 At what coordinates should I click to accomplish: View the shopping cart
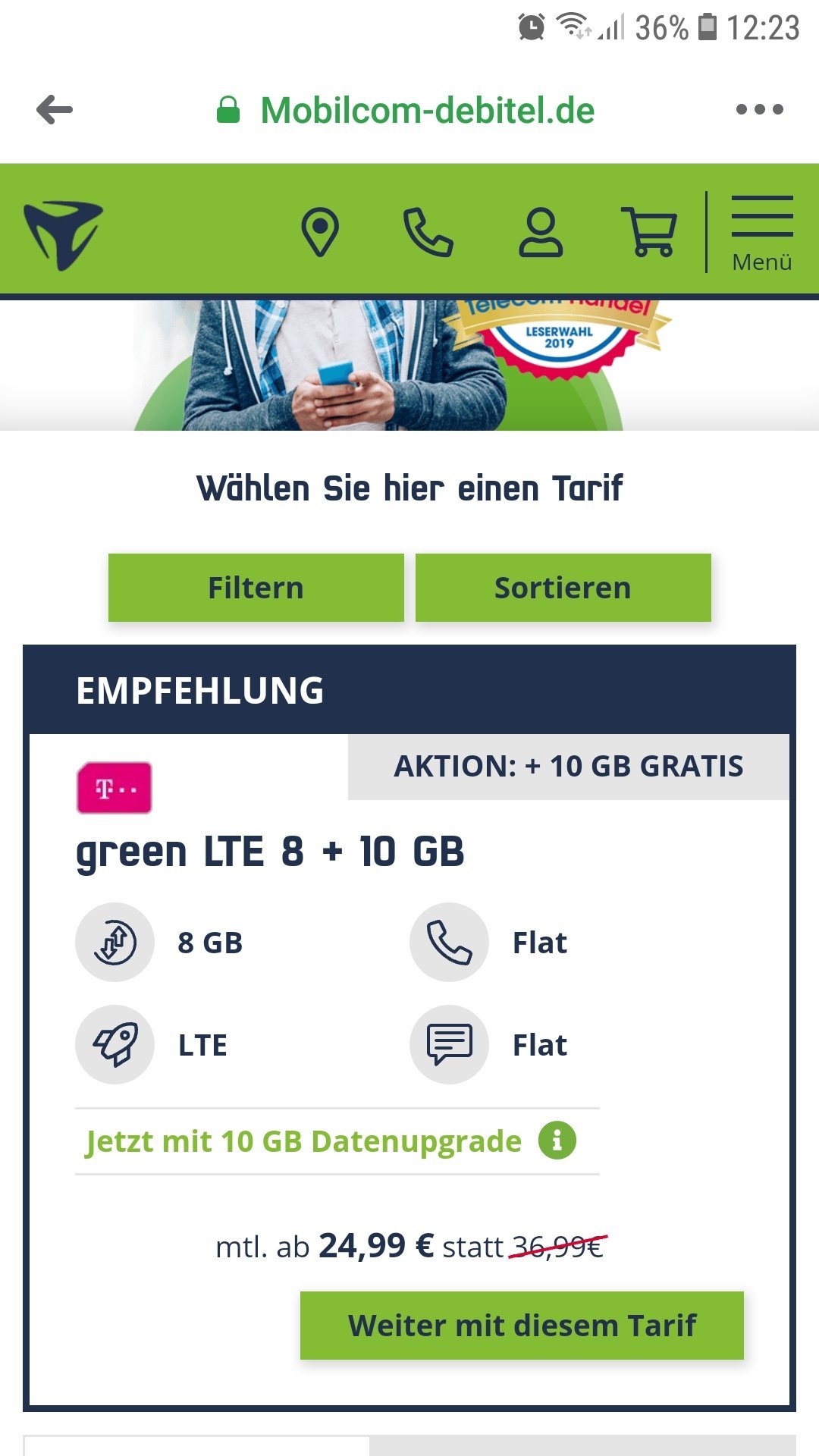(x=649, y=231)
